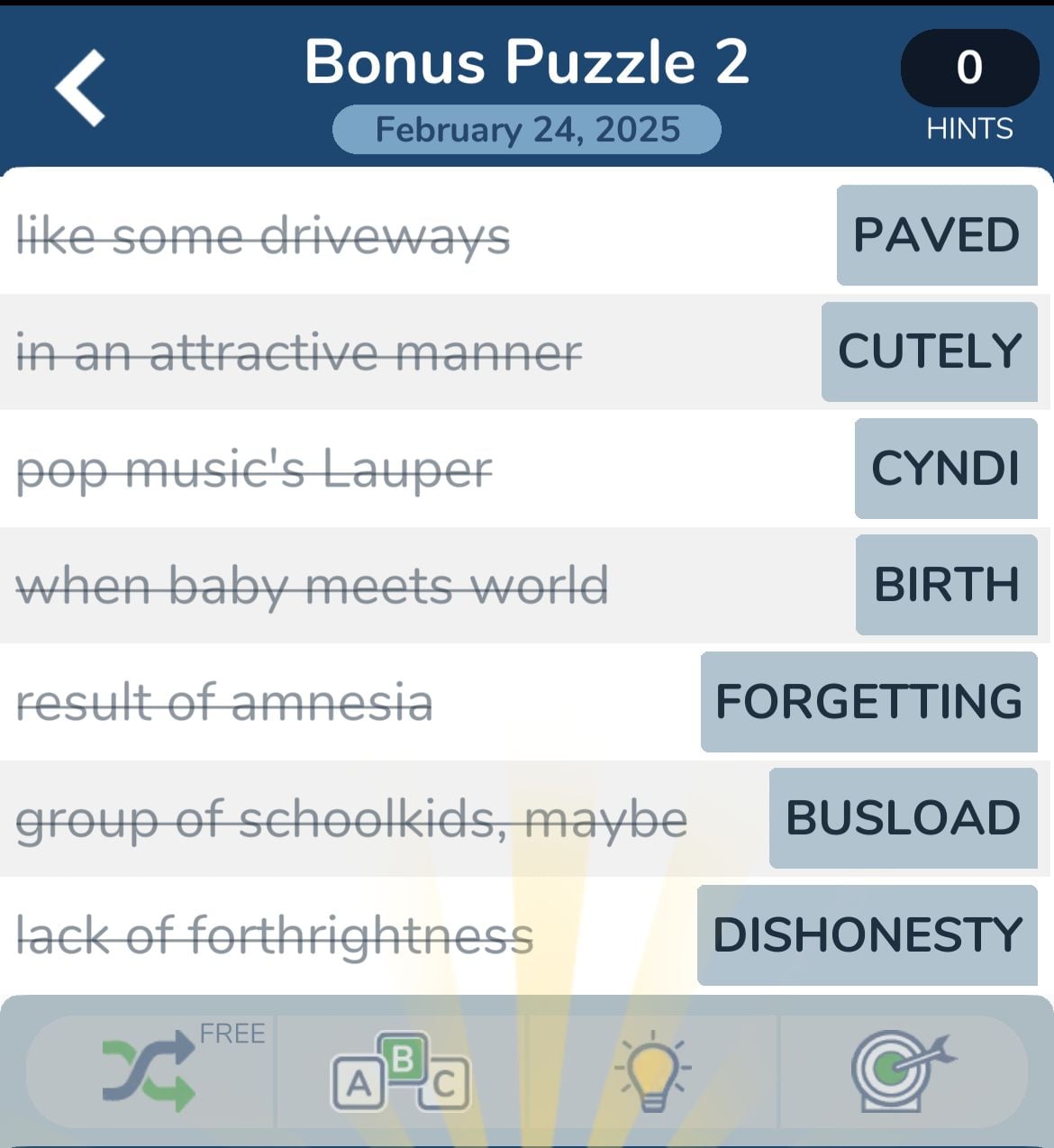Select the PAVED answer tile
1054x1148 pixels.
pos(935,235)
